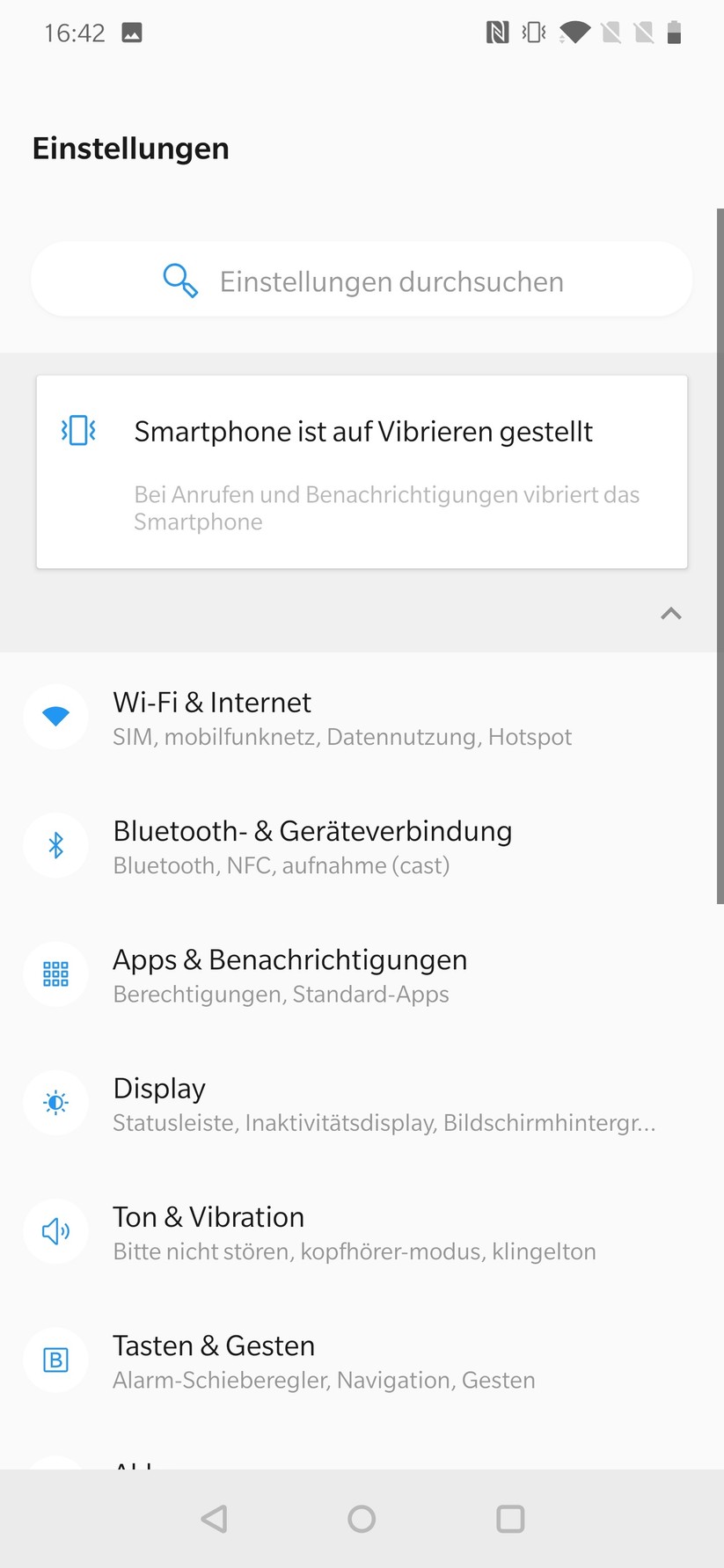This screenshot has width=724, height=1568.
Task: Select the Ton & Vibration speaker icon
Action: (55, 1231)
